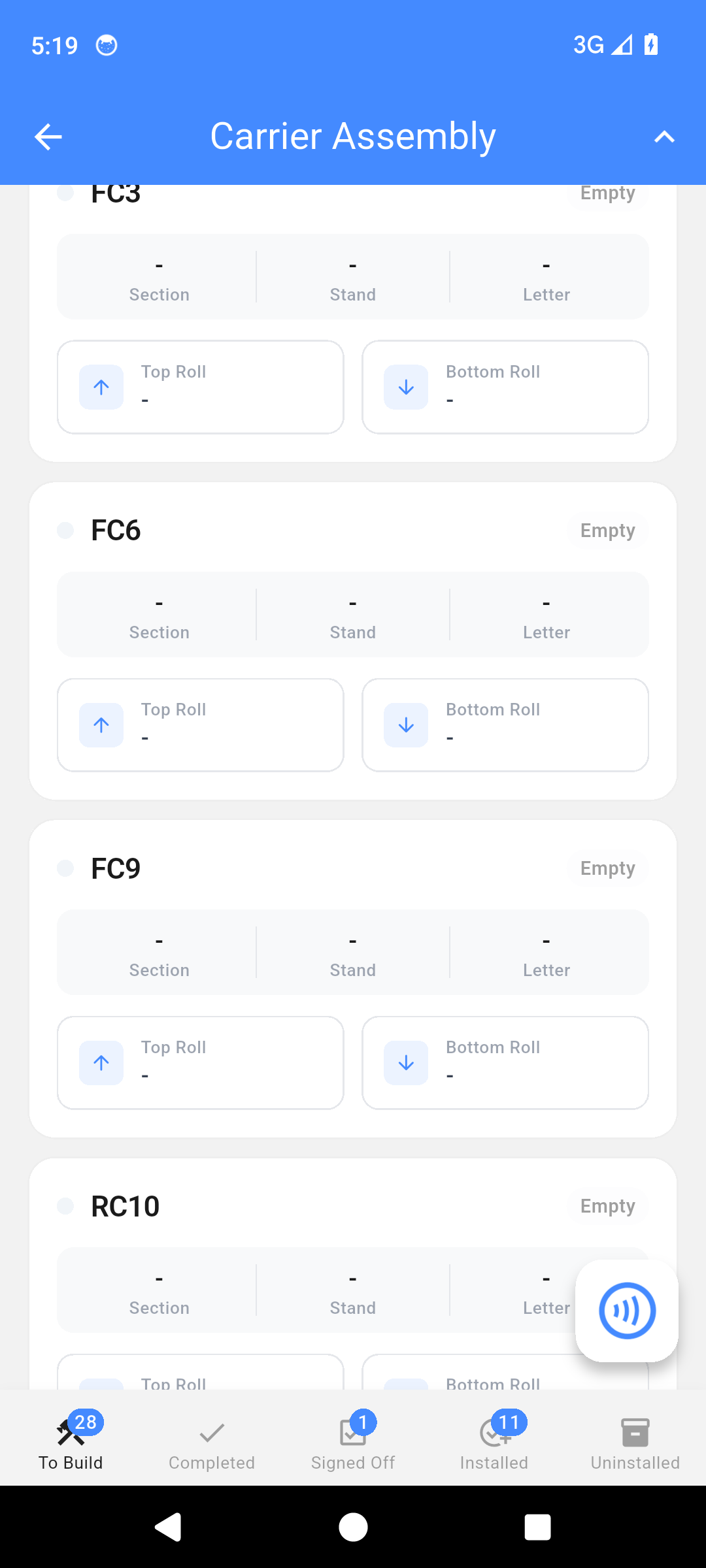Select Bottom Roll for FC6
706x1568 pixels.
click(x=505, y=725)
